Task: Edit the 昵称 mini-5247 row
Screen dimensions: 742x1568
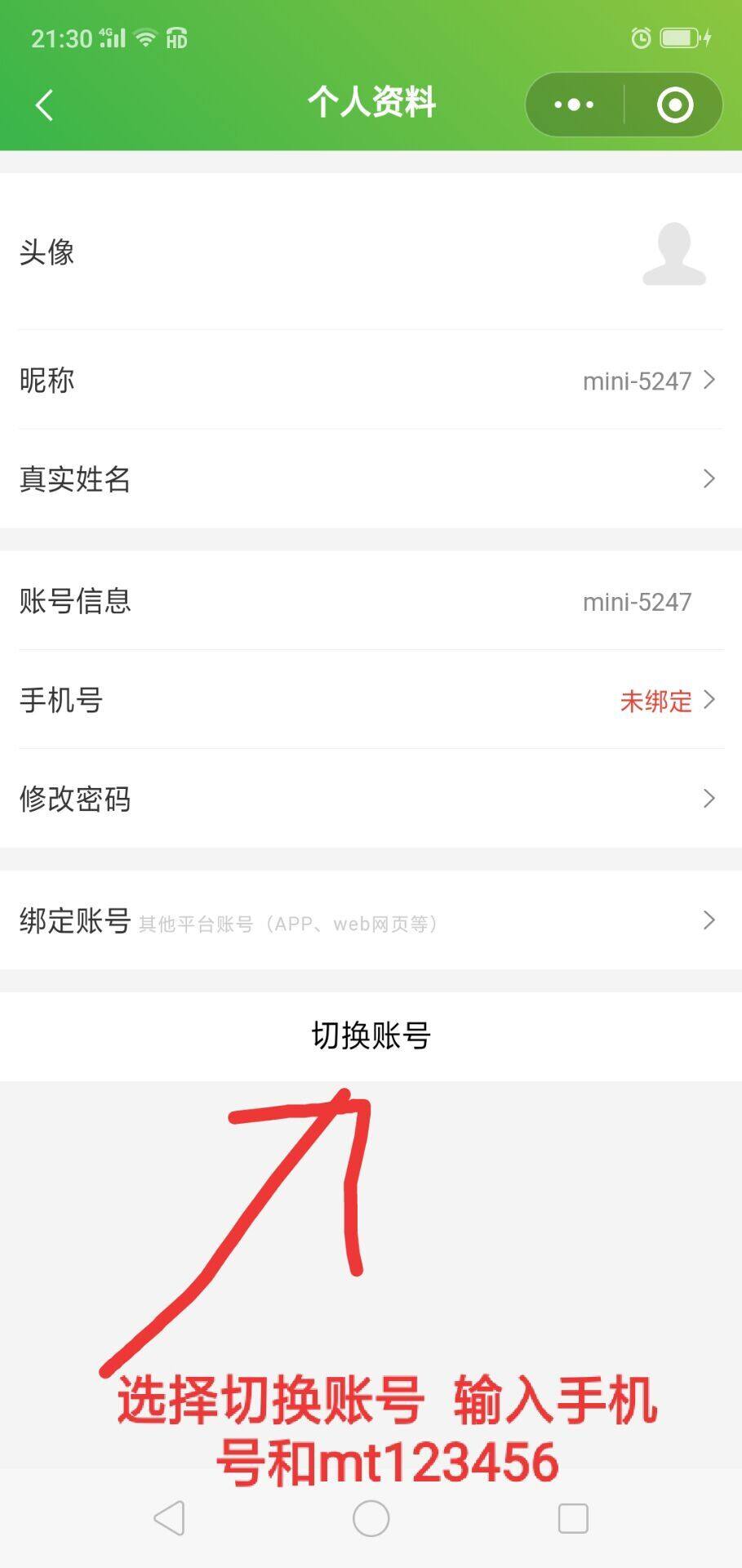Action: pyautogui.click(x=371, y=381)
